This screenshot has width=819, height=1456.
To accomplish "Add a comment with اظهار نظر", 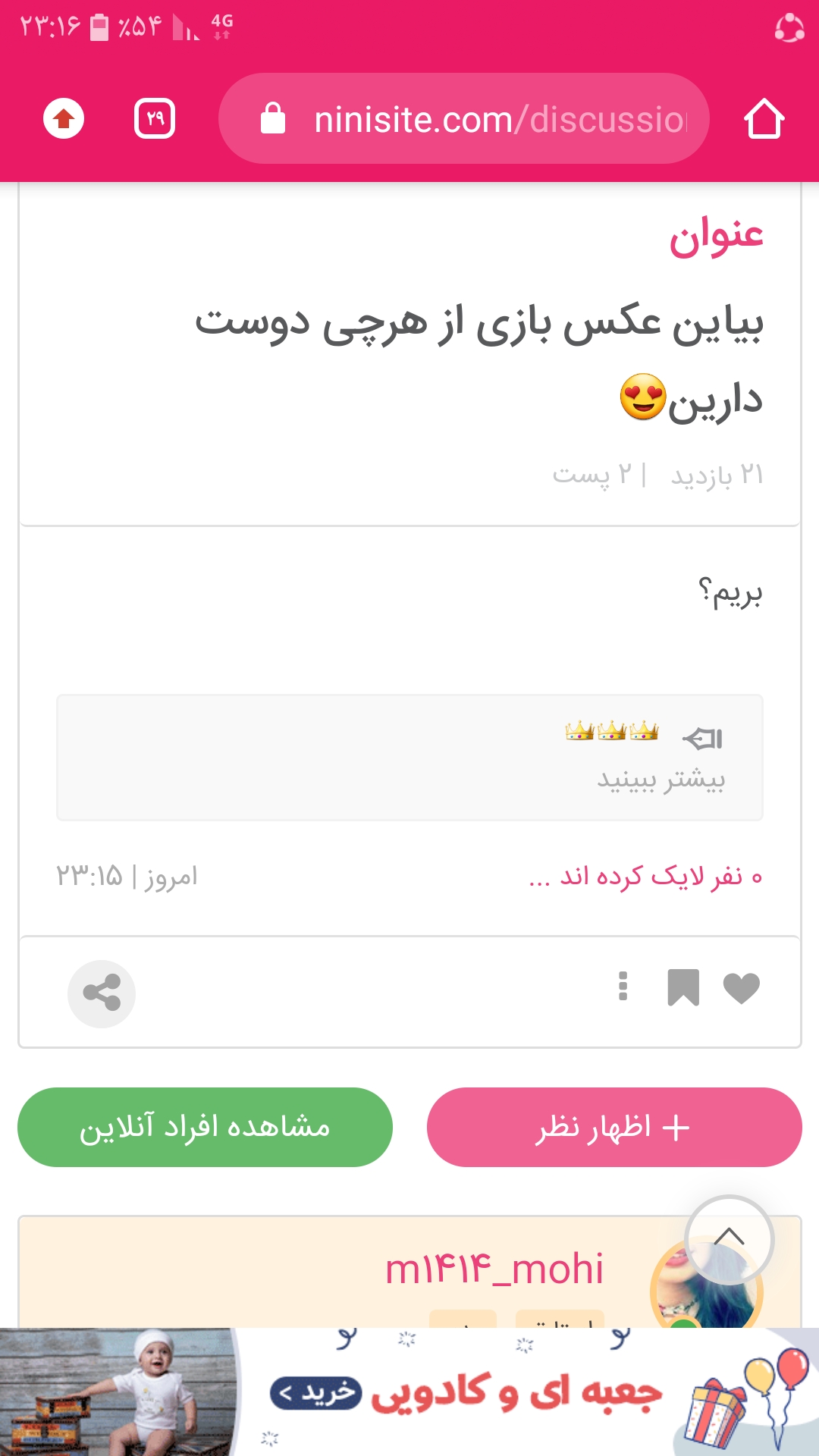I will 614,1128.
